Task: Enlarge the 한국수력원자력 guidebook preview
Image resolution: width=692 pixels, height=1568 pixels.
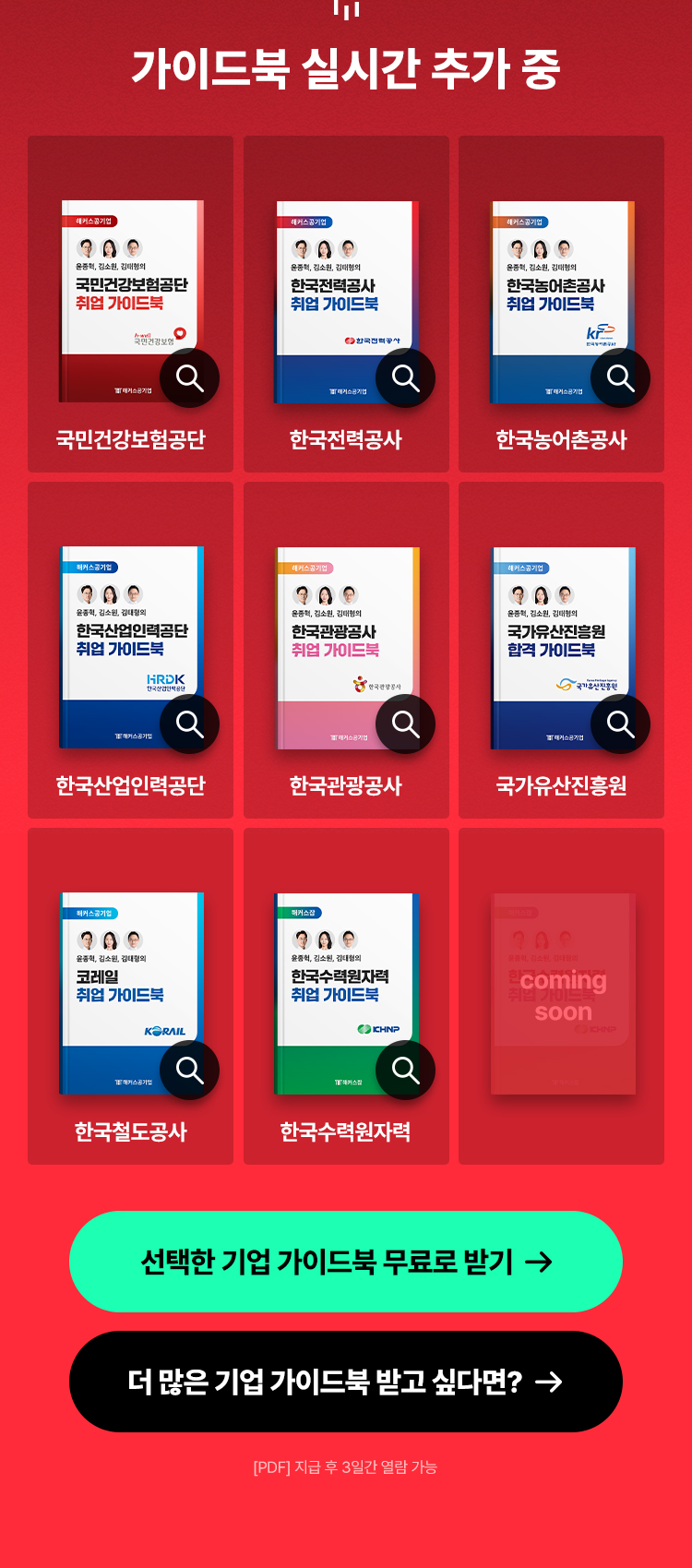Action: click(405, 1071)
